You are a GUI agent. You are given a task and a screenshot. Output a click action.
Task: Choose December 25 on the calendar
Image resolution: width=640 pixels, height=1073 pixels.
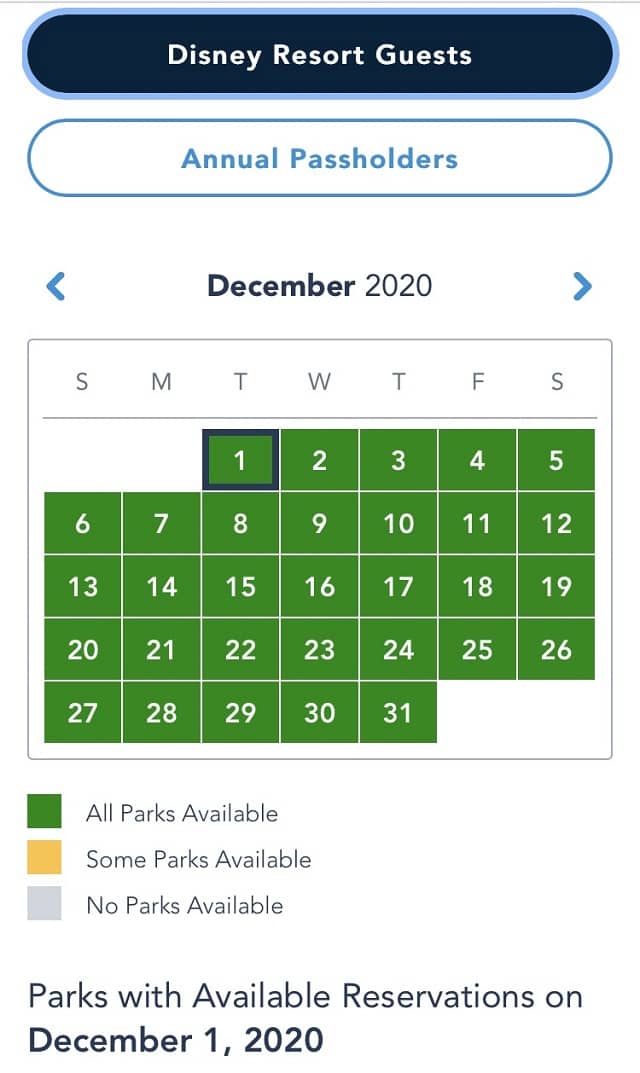[477, 649]
